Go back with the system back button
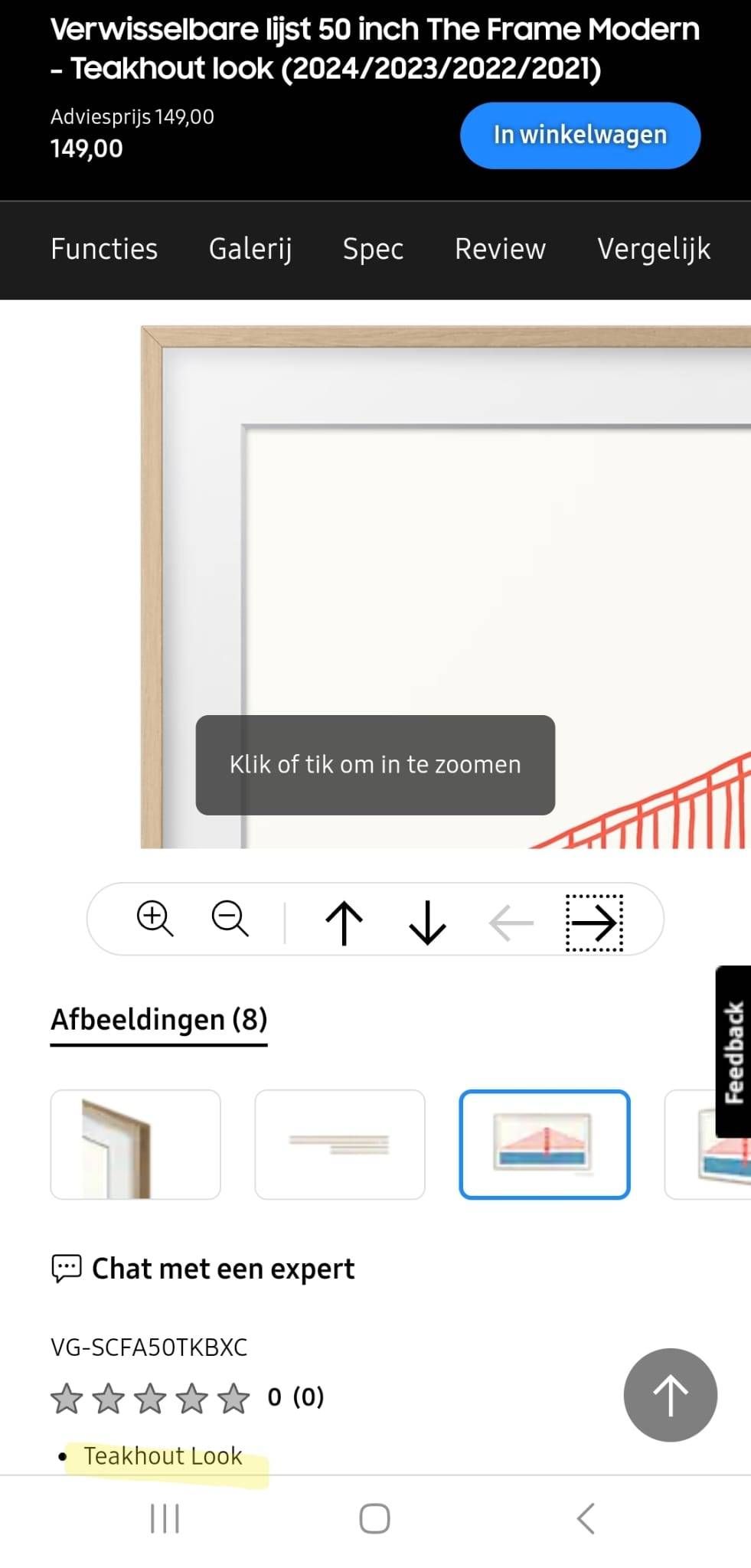The width and height of the screenshot is (751, 1568). (x=586, y=1518)
